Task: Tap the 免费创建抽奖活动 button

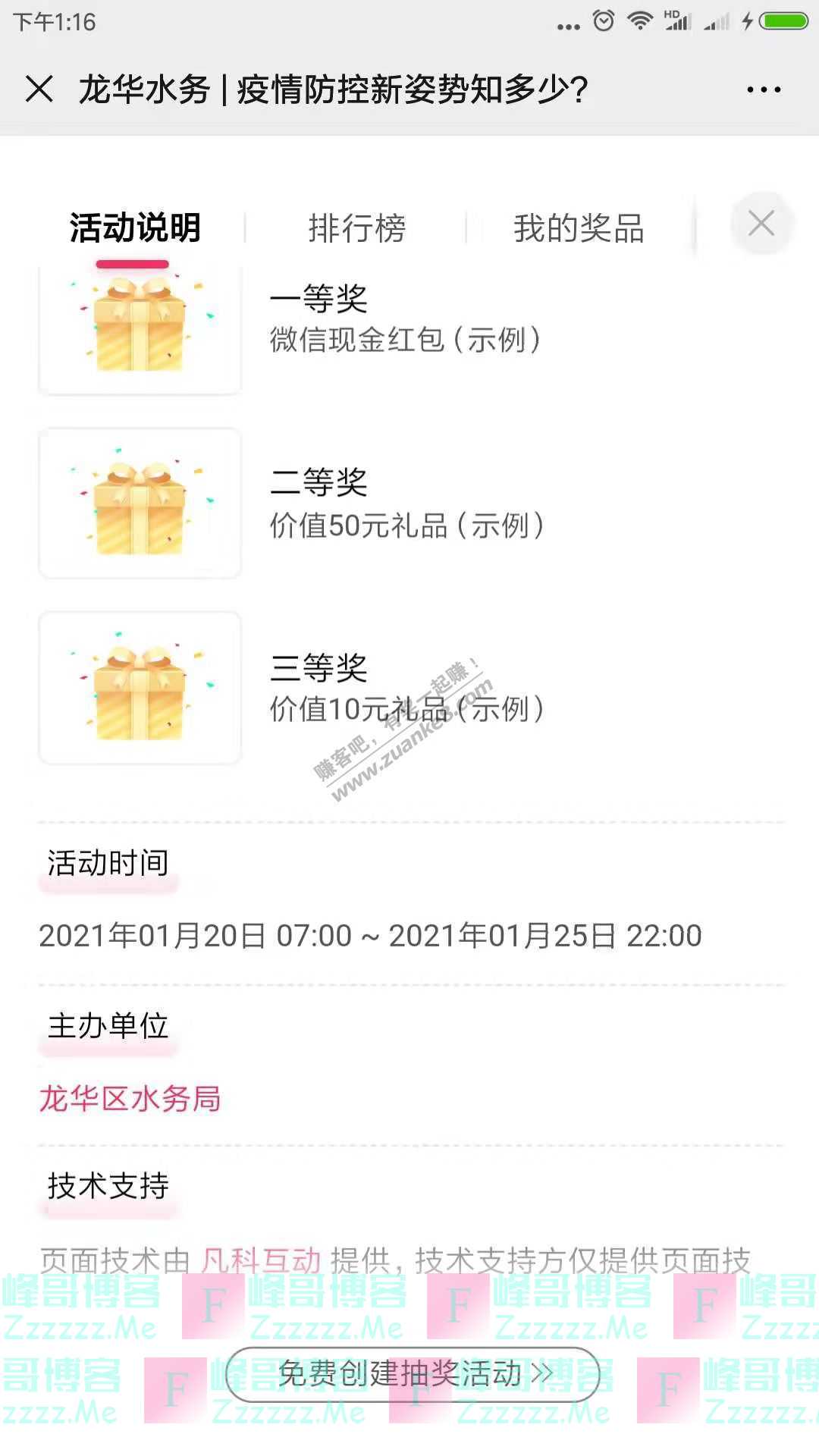Action: point(413,1374)
